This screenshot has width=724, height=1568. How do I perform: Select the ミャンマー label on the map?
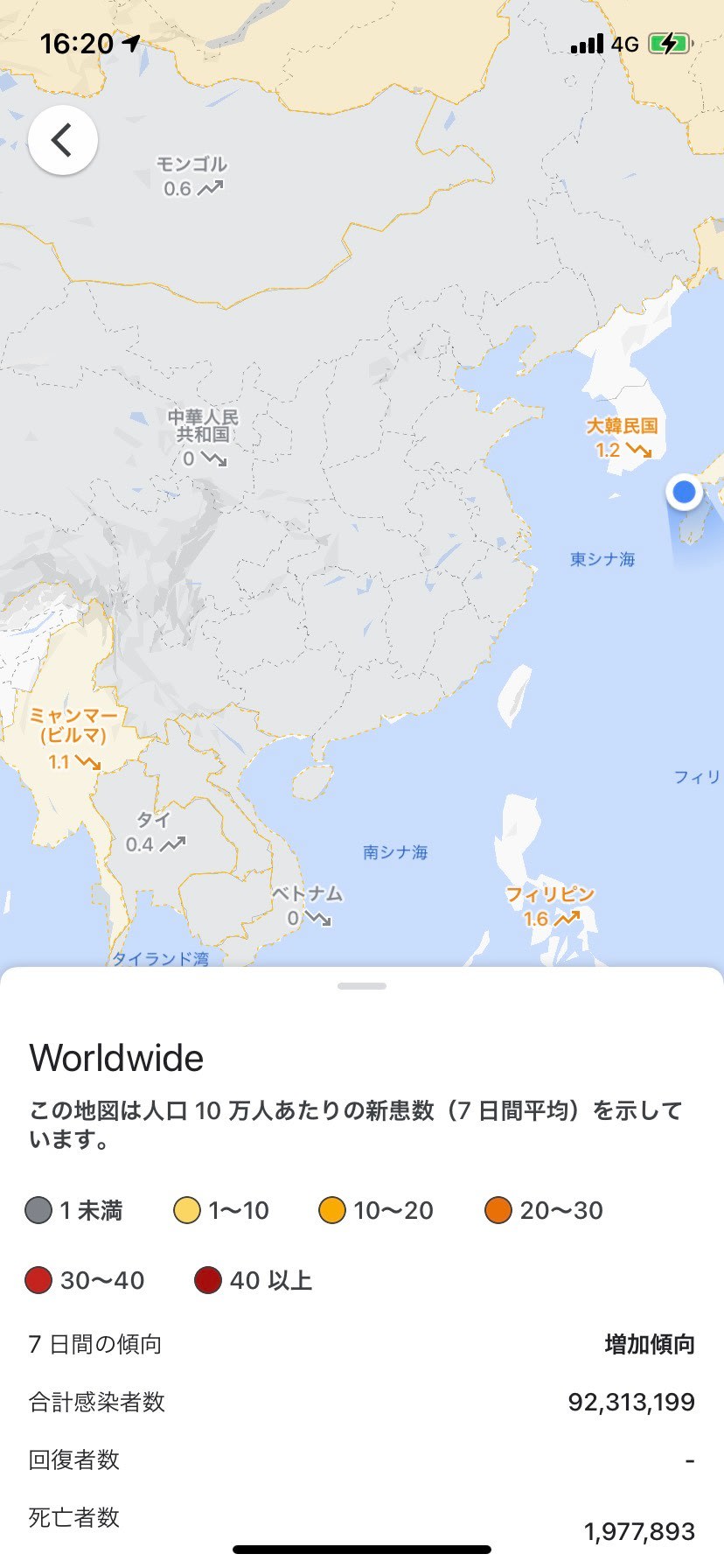[73, 725]
